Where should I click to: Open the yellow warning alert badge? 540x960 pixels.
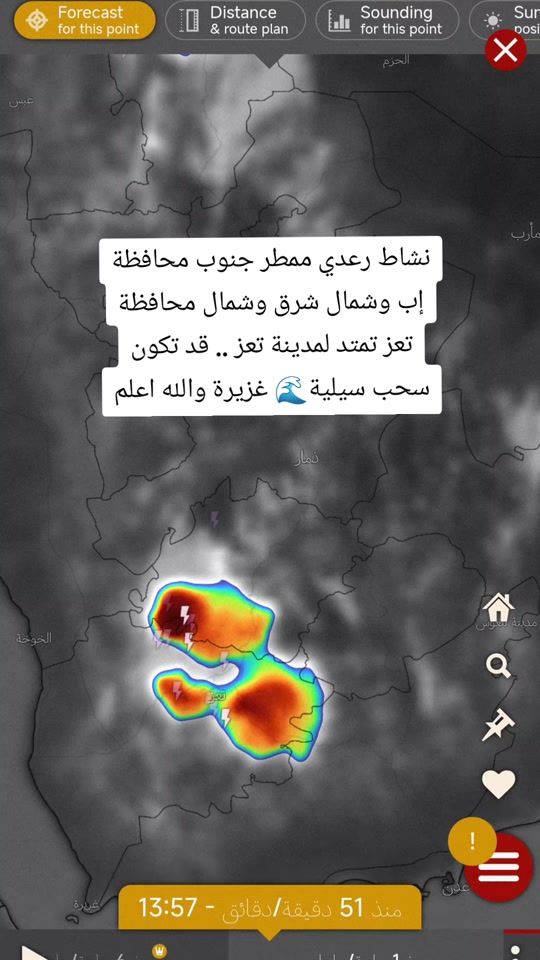(472, 841)
